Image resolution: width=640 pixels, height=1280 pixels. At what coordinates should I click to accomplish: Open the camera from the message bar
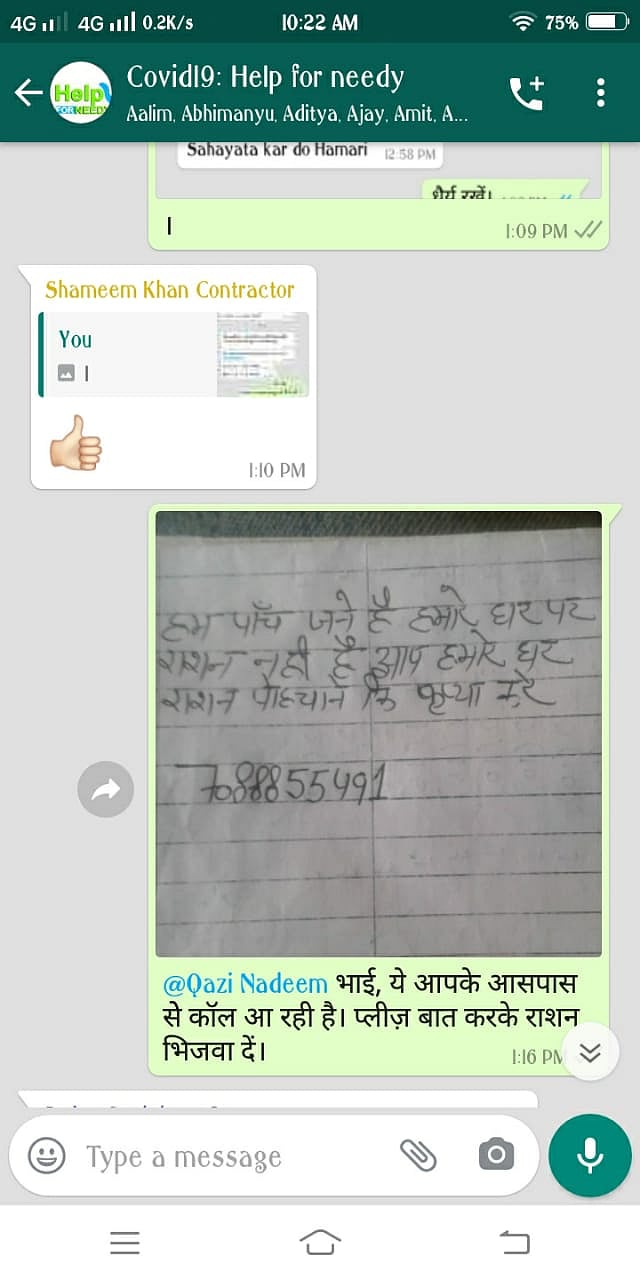[496, 1156]
